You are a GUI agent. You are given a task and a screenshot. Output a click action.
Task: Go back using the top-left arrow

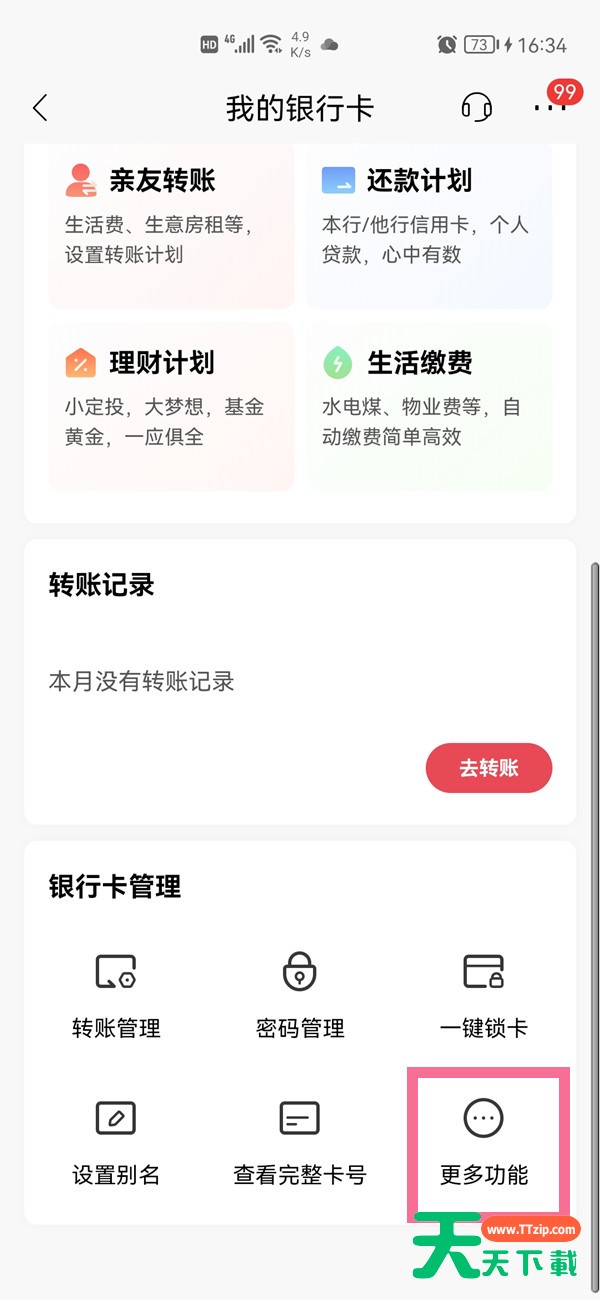click(40, 108)
